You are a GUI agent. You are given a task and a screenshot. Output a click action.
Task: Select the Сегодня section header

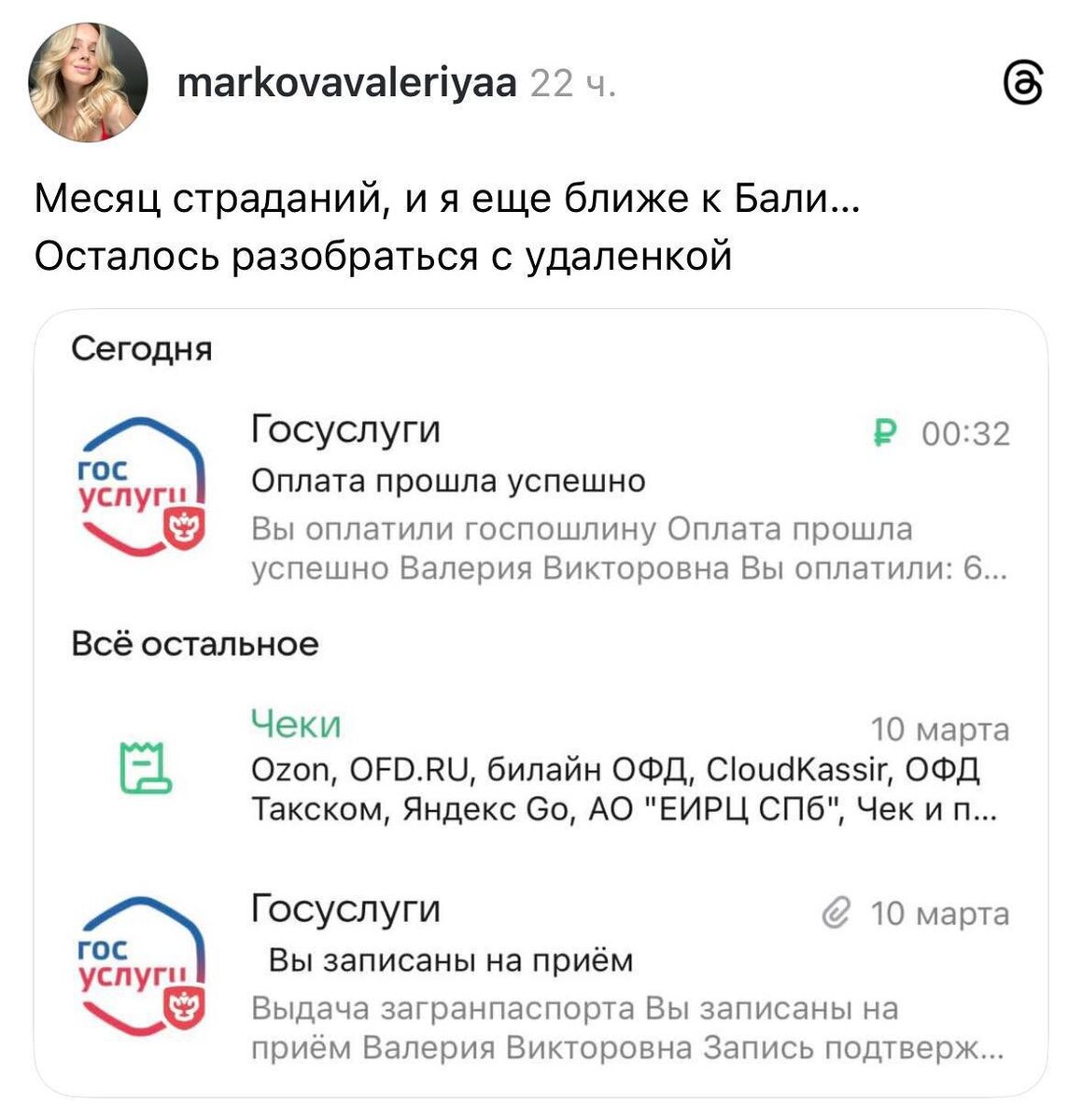pos(141,350)
